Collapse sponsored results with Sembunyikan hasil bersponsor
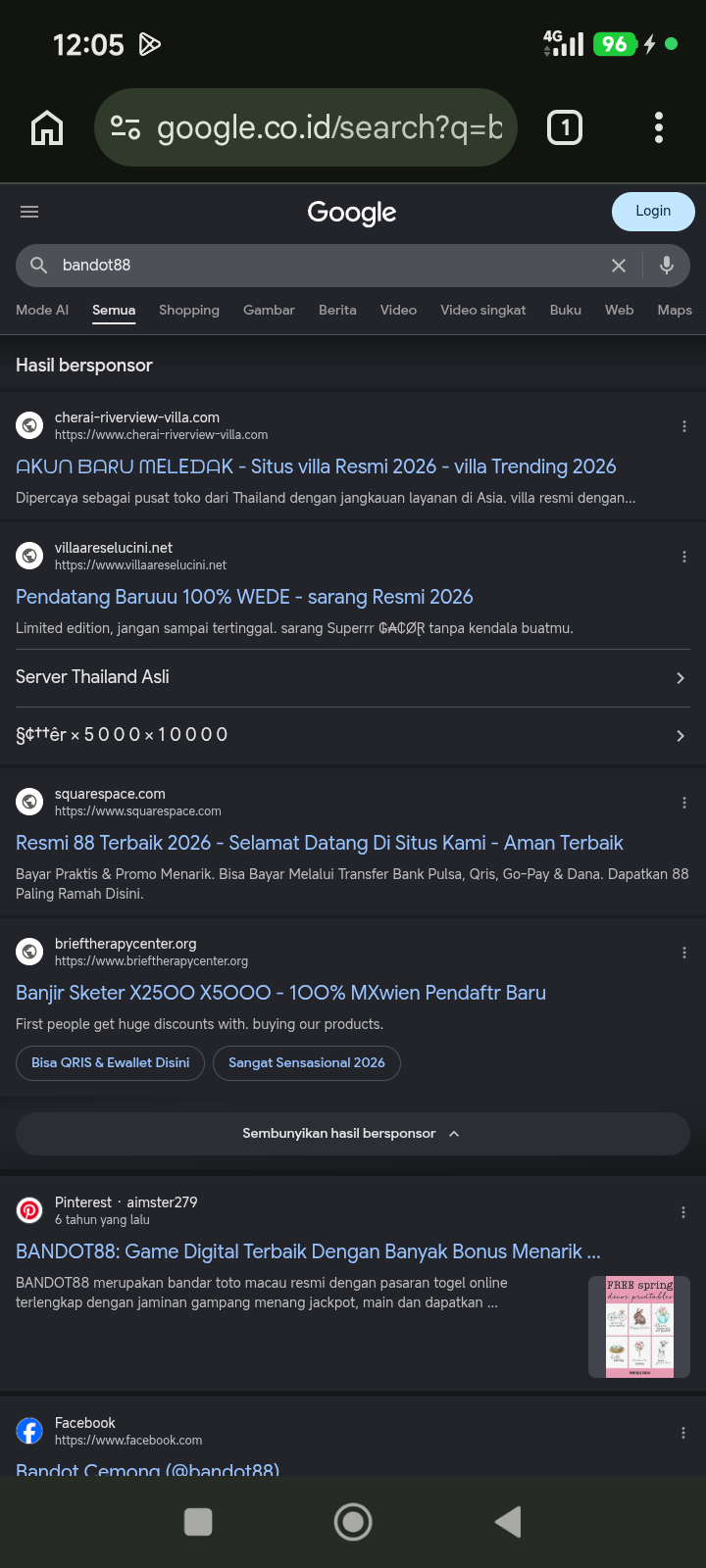 (x=353, y=1134)
